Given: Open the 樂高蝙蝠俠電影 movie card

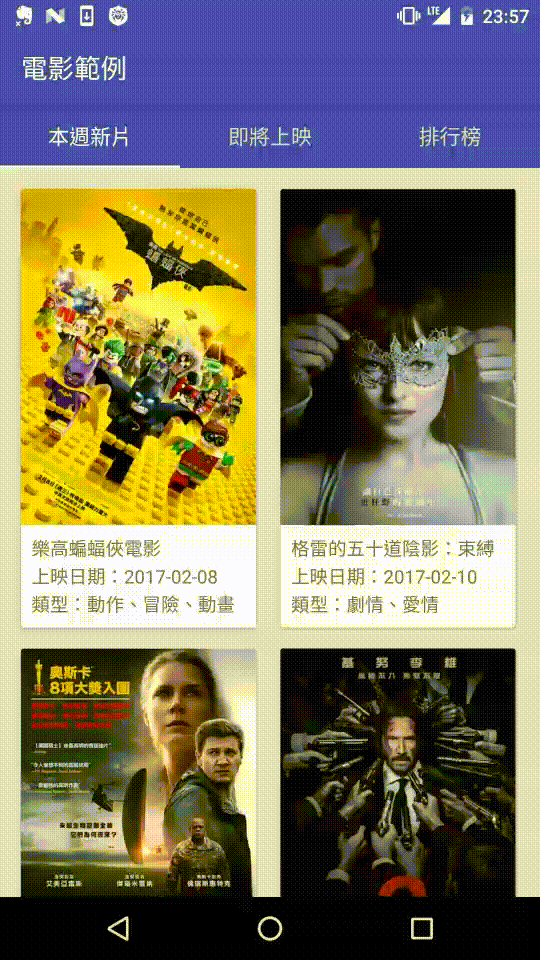Looking at the screenshot, I should pos(138,408).
